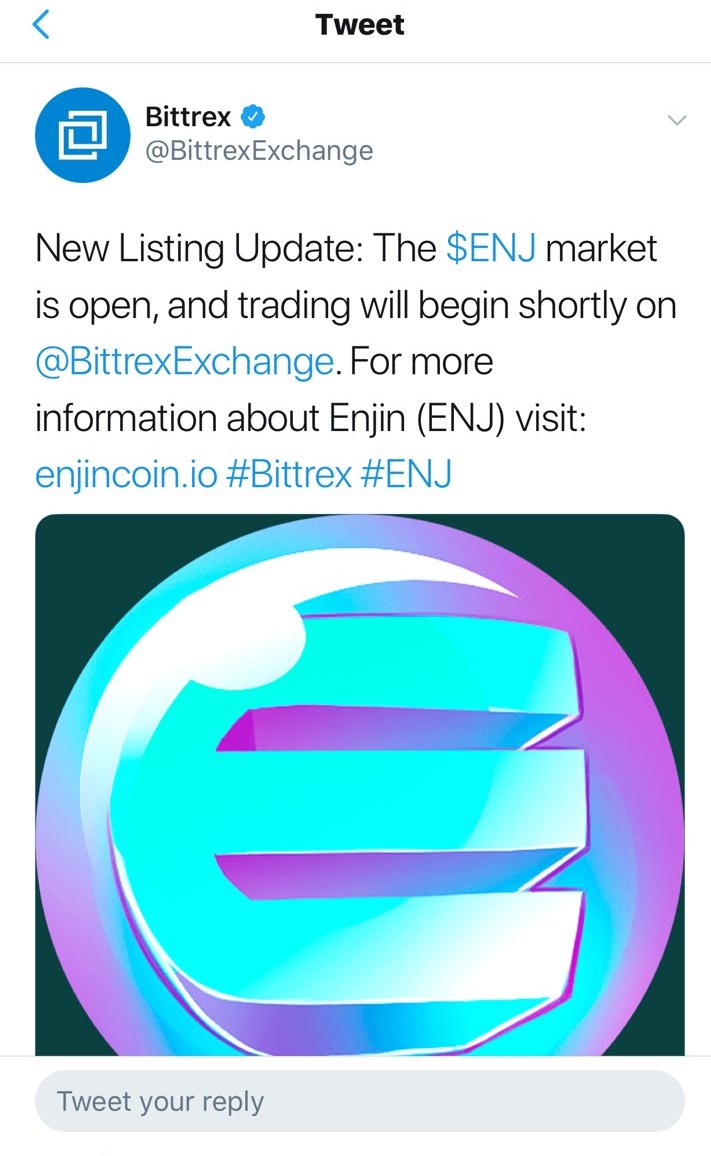
Task: Open the $ENJ cashtag link
Action: click(491, 248)
